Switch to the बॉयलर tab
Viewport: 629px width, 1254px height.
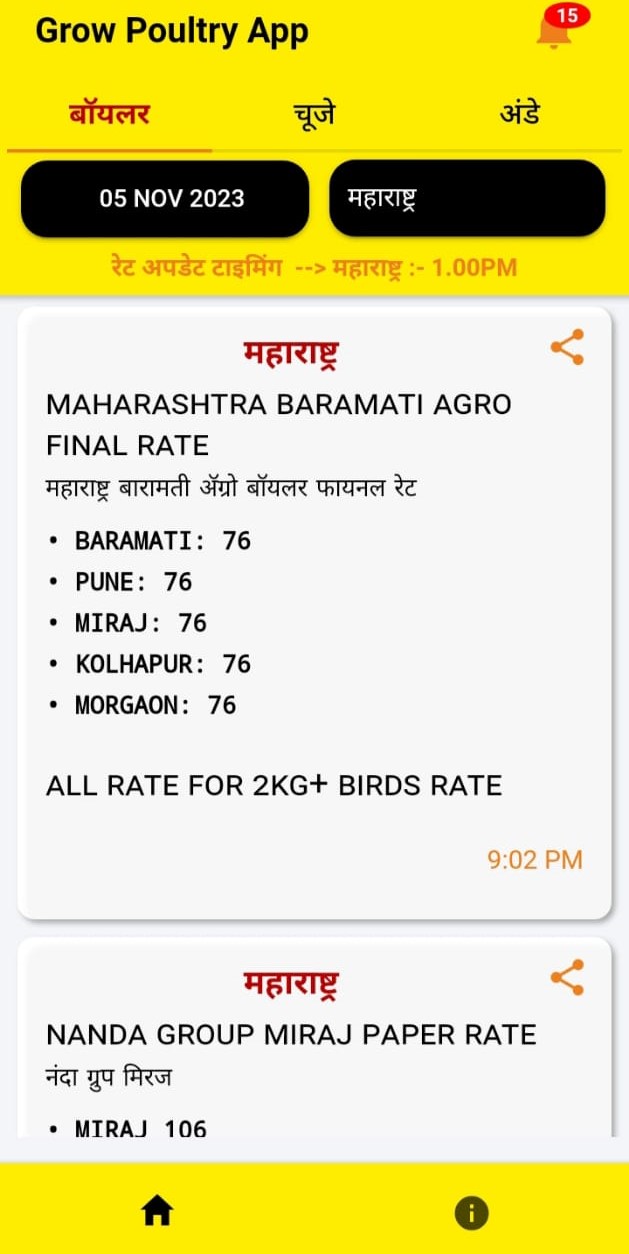tap(109, 114)
